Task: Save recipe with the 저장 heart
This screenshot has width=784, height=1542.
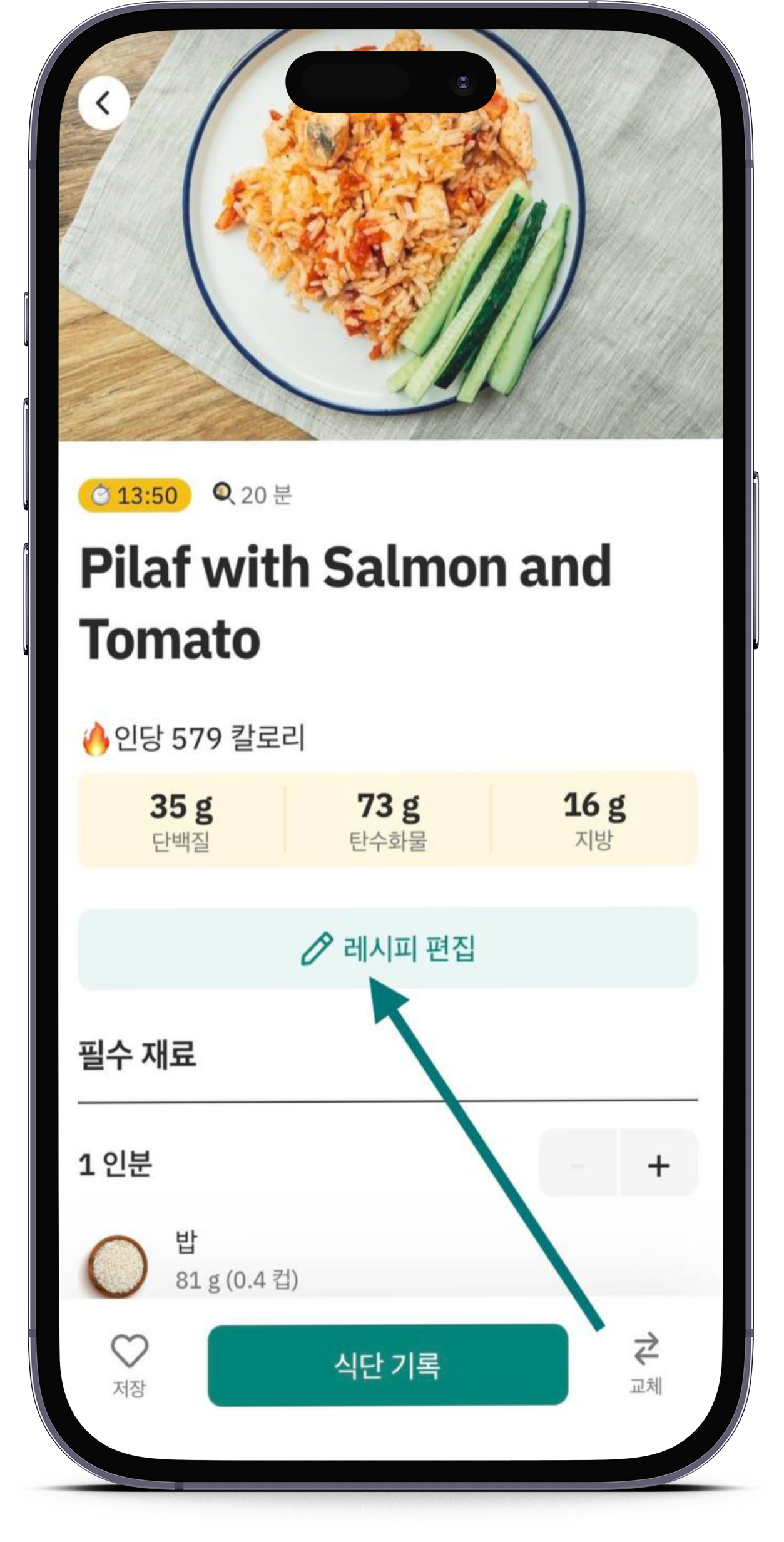Action: click(130, 1364)
